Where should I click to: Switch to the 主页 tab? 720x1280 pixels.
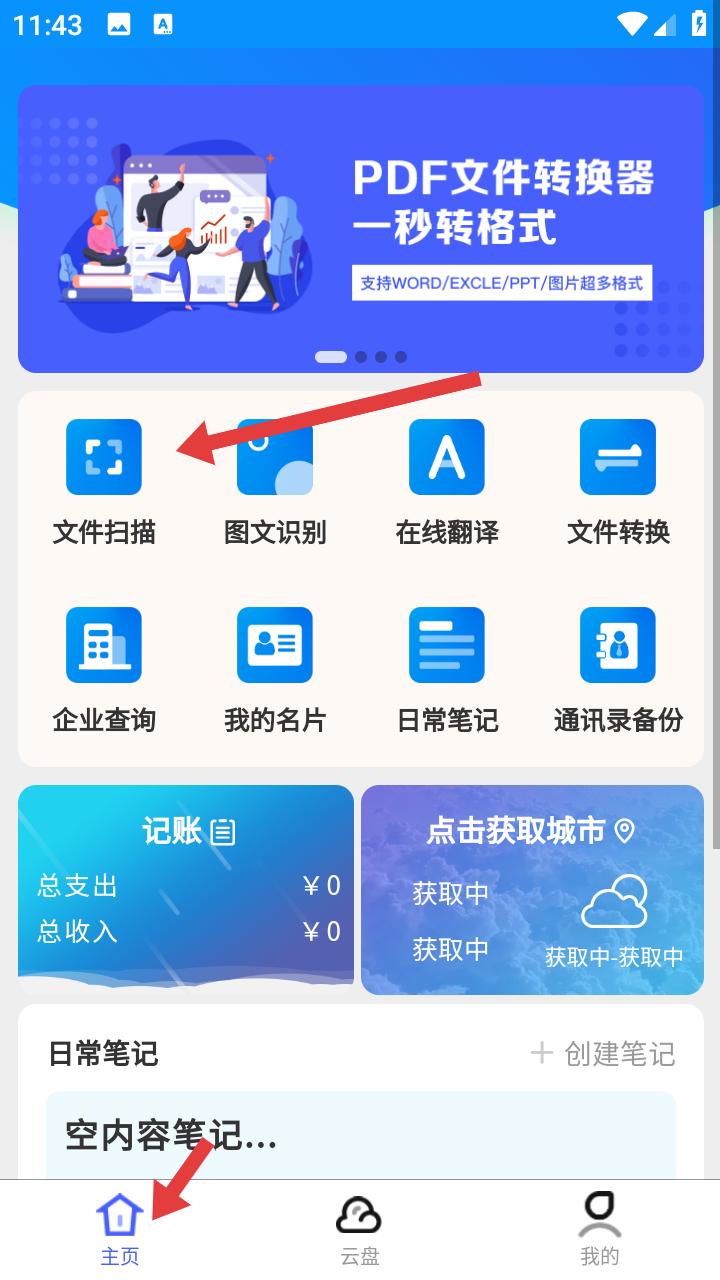(x=120, y=1230)
